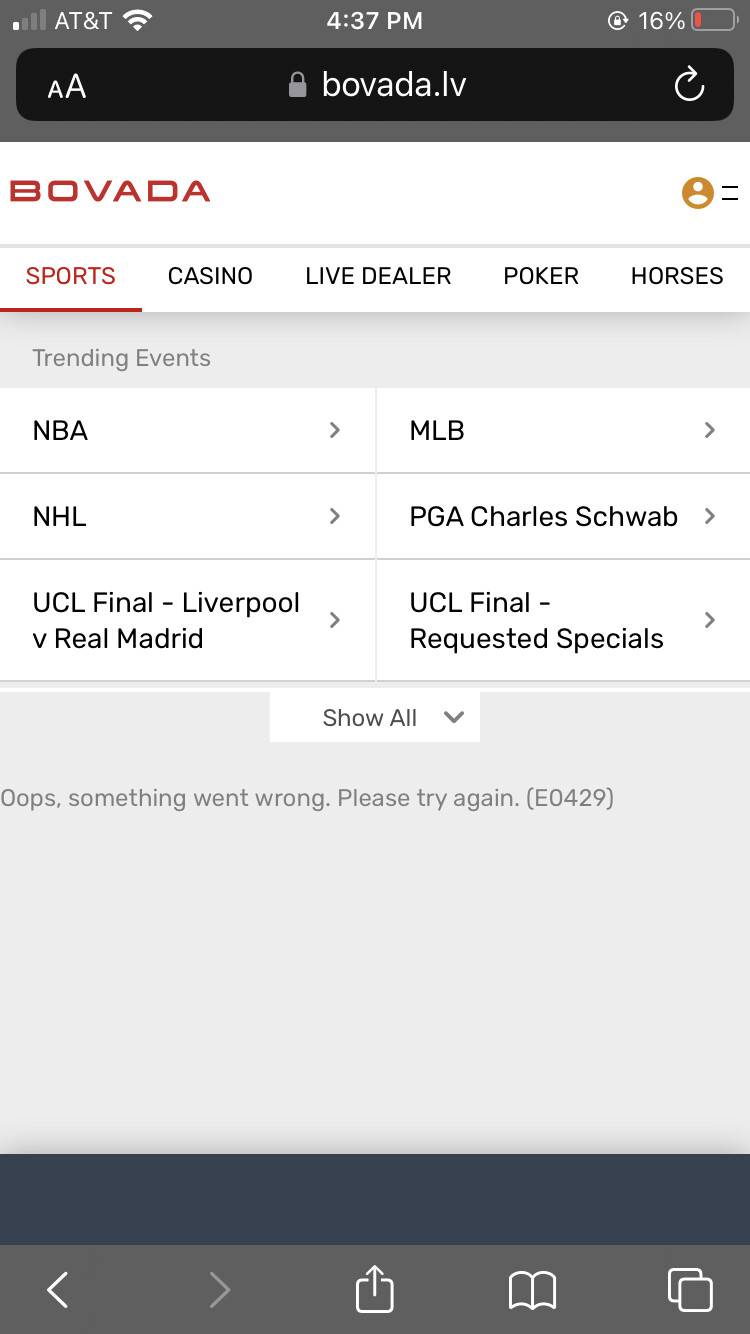Open MLB trending events

click(x=563, y=431)
